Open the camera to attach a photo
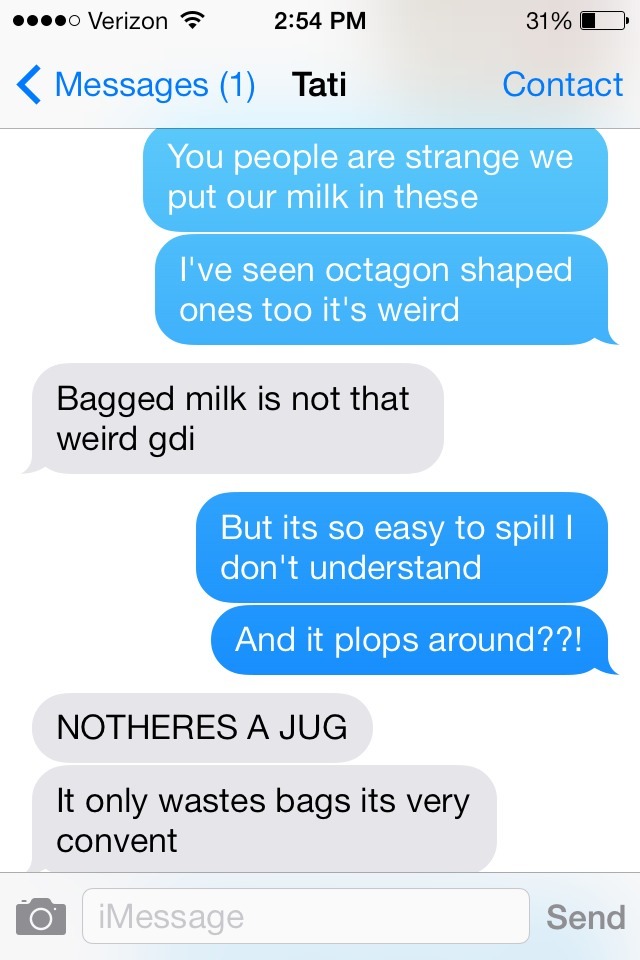The width and height of the screenshot is (640, 960). coord(41,916)
